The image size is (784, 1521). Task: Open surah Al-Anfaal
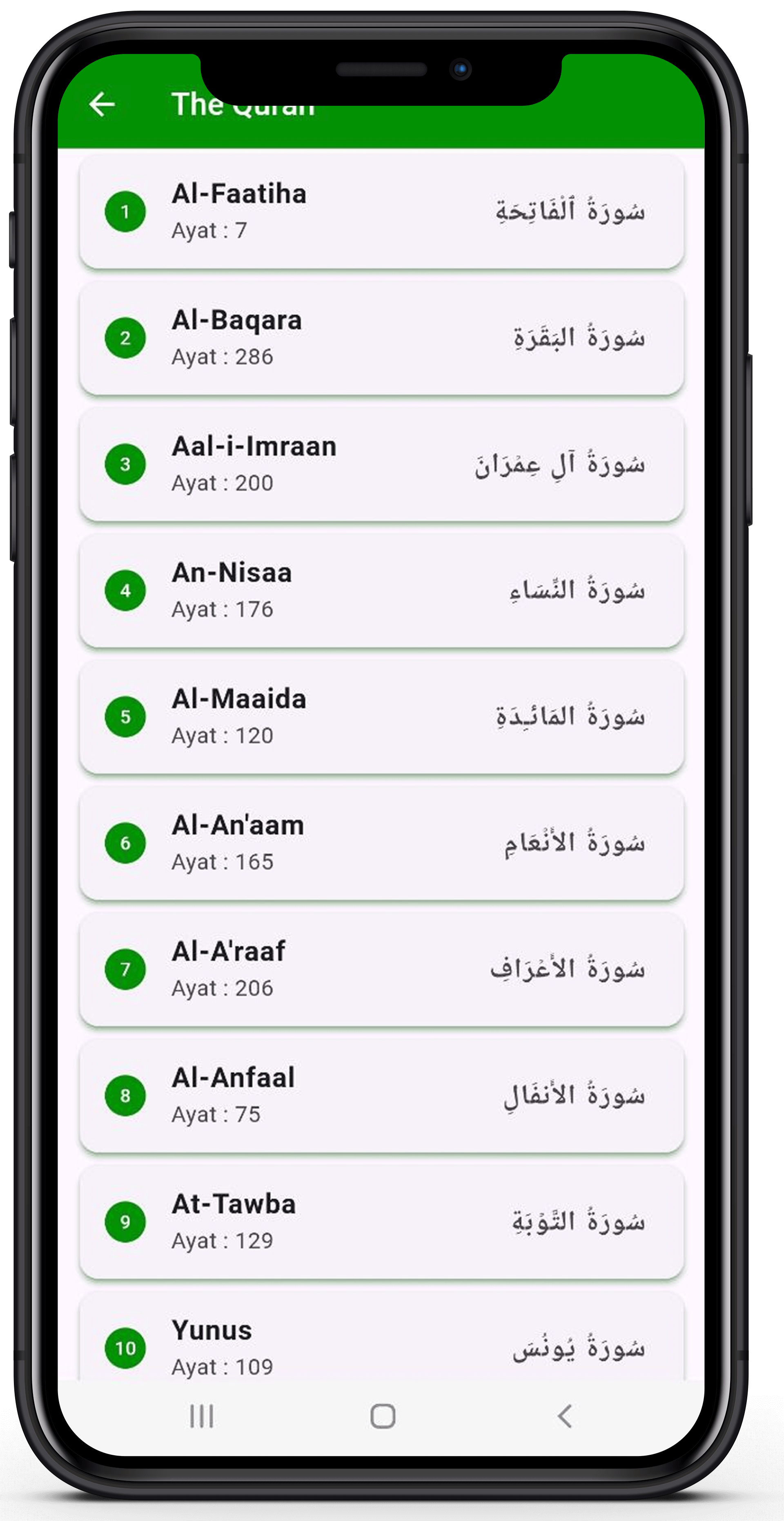click(x=381, y=1096)
